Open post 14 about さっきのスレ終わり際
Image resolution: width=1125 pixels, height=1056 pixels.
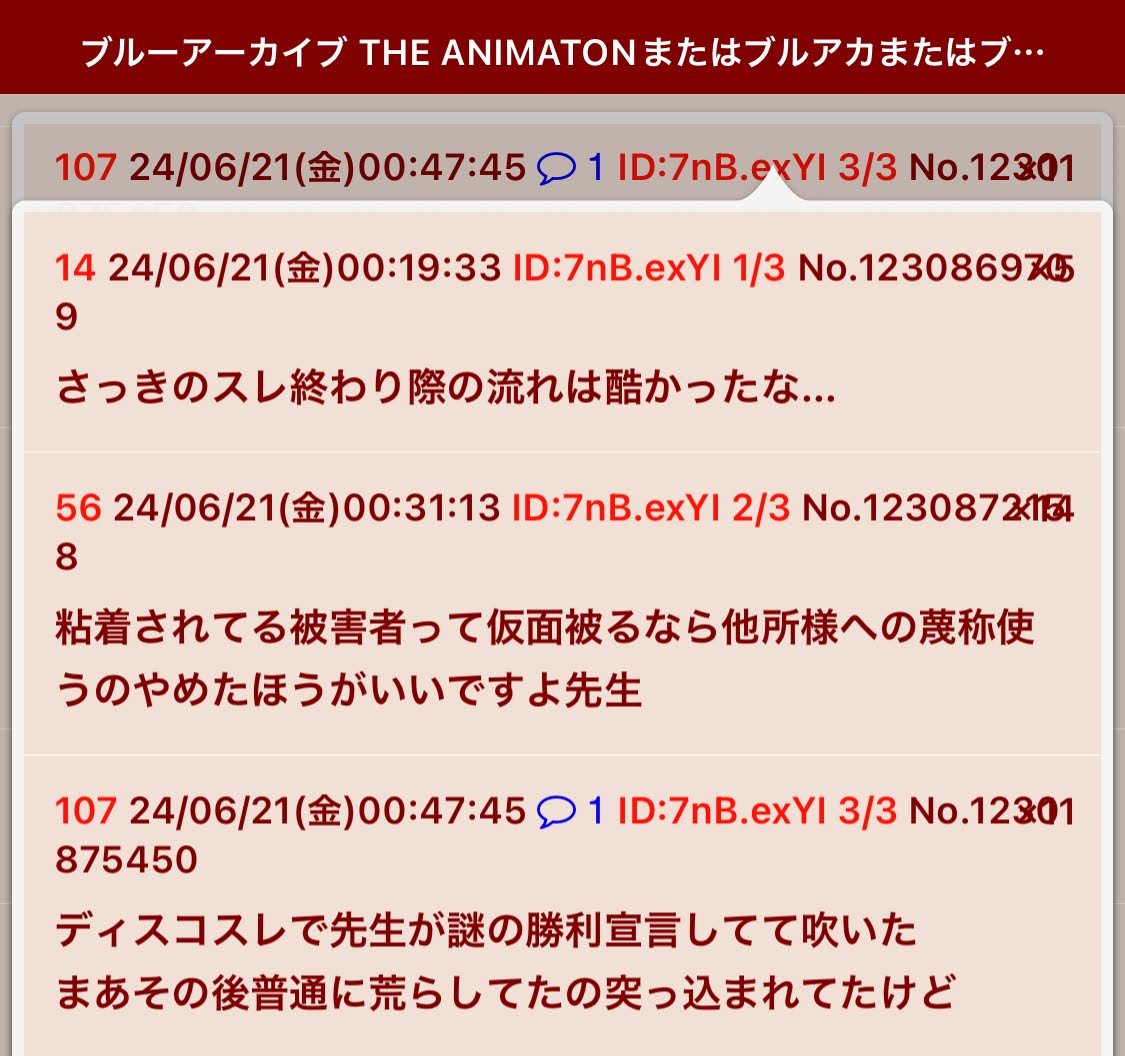[445, 387]
